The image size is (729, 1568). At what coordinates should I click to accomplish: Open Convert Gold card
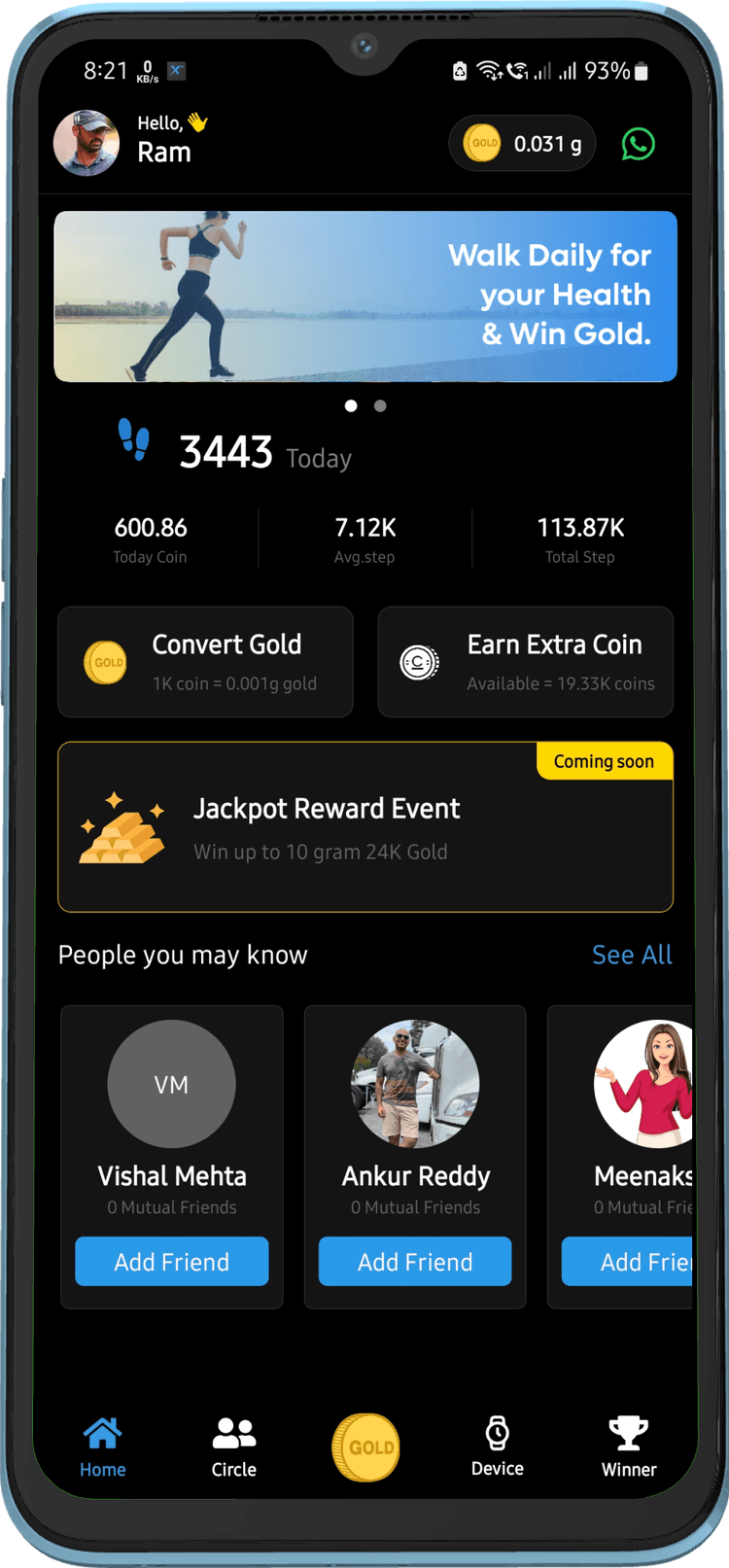click(205, 662)
